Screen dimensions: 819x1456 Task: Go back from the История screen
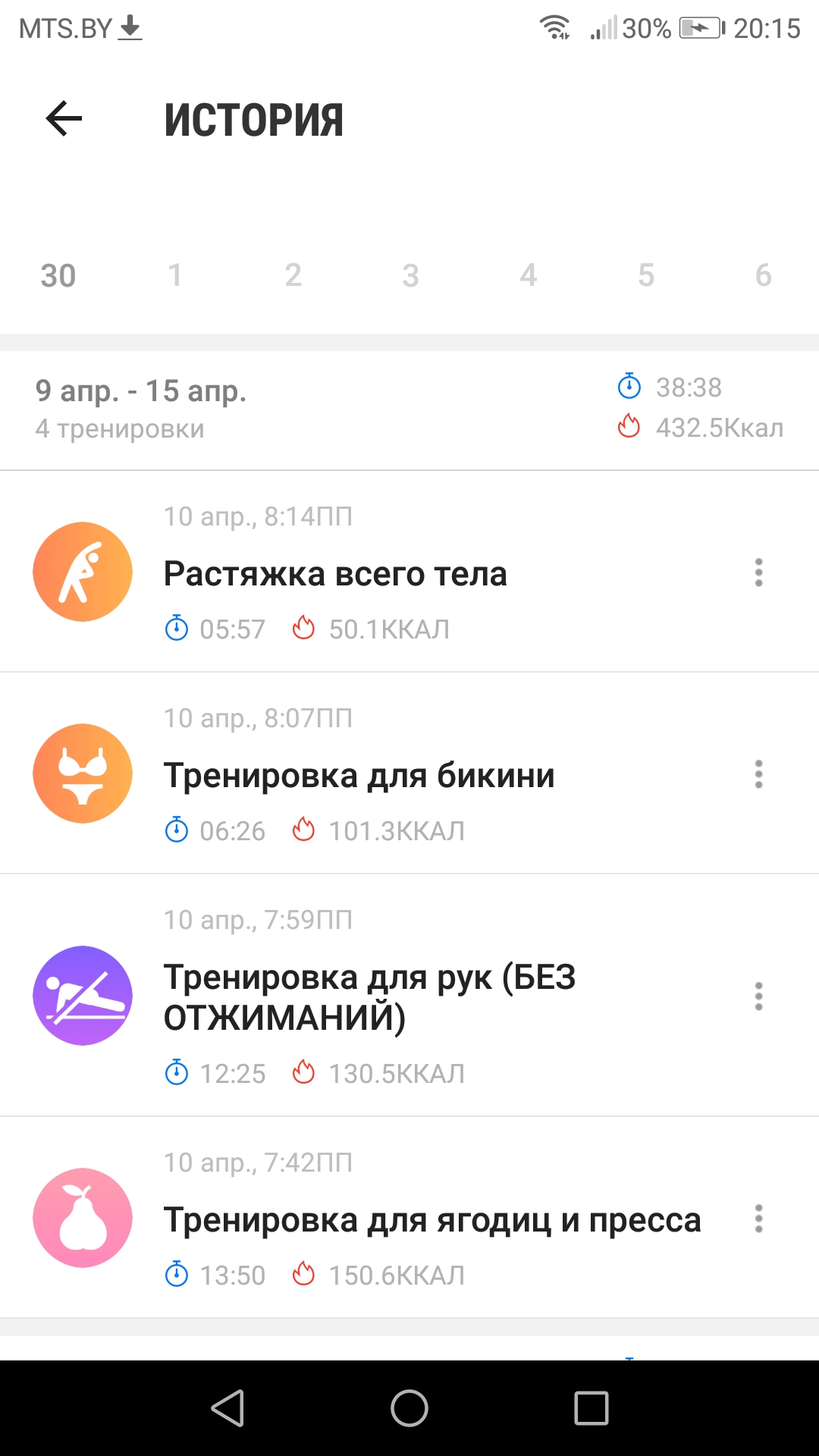tap(64, 119)
